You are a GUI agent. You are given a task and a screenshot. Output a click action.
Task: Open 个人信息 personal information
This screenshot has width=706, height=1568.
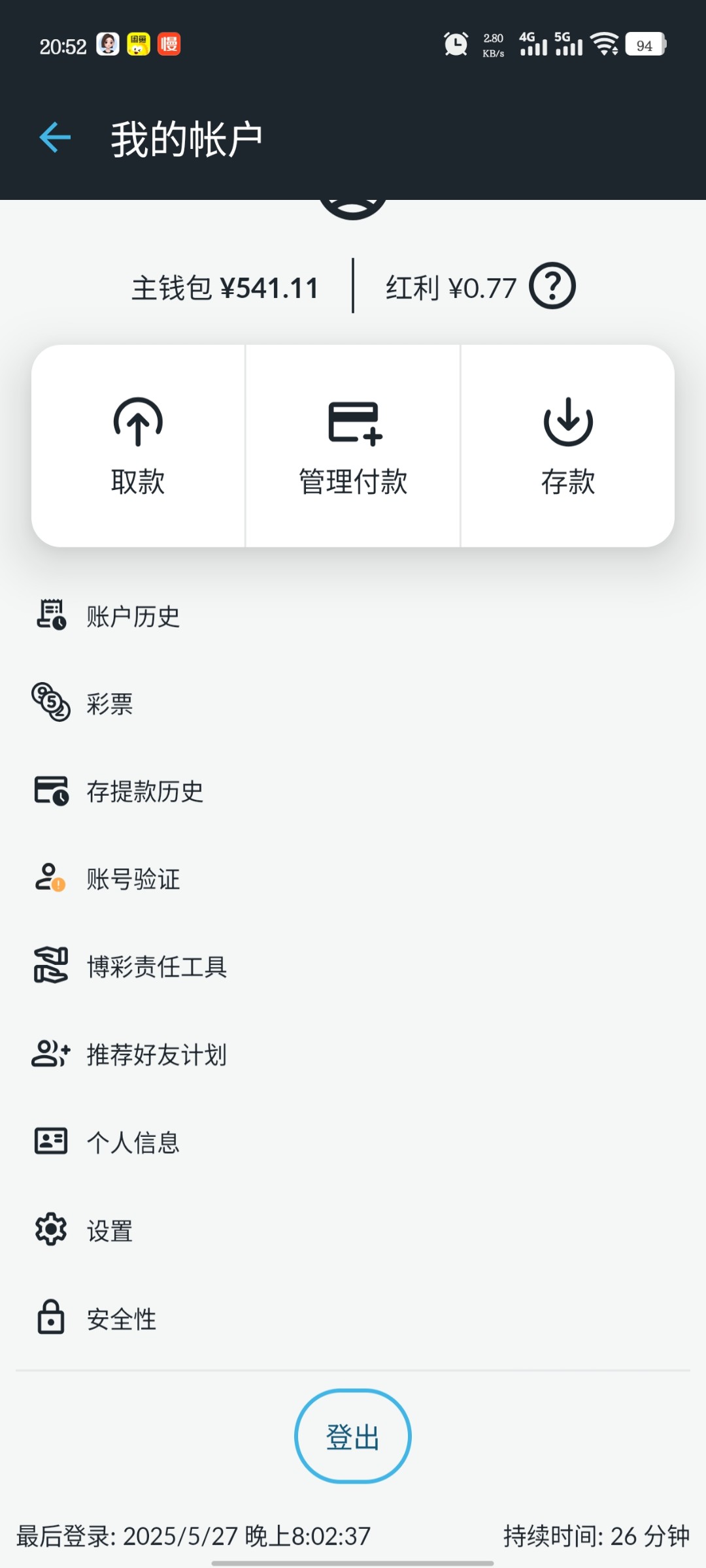(x=133, y=1142)
